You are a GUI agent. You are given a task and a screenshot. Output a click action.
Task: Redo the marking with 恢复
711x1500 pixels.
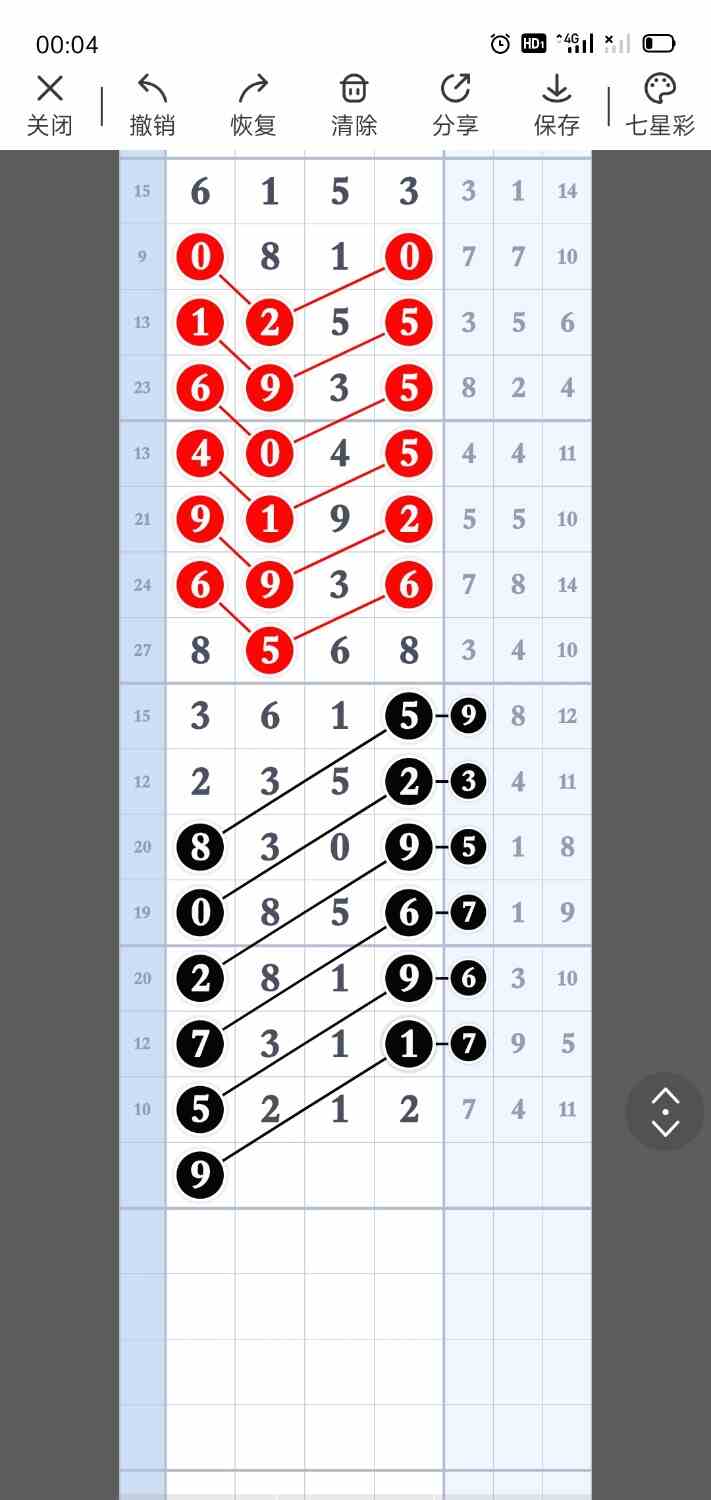tap(253, 105)
